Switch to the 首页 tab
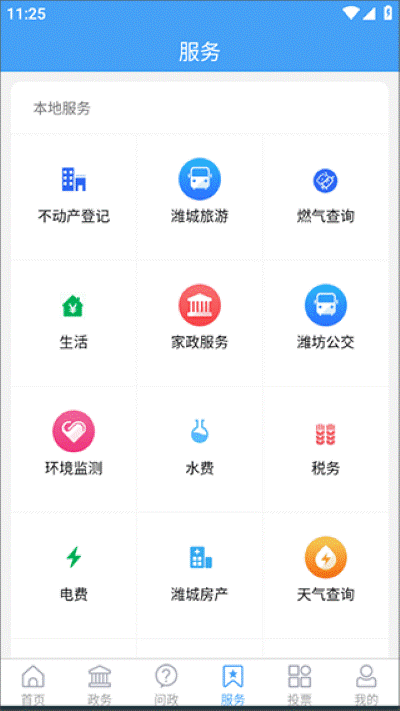Image resolution: width=400 pixels, height=711 pixels. (x=33, y=684)
